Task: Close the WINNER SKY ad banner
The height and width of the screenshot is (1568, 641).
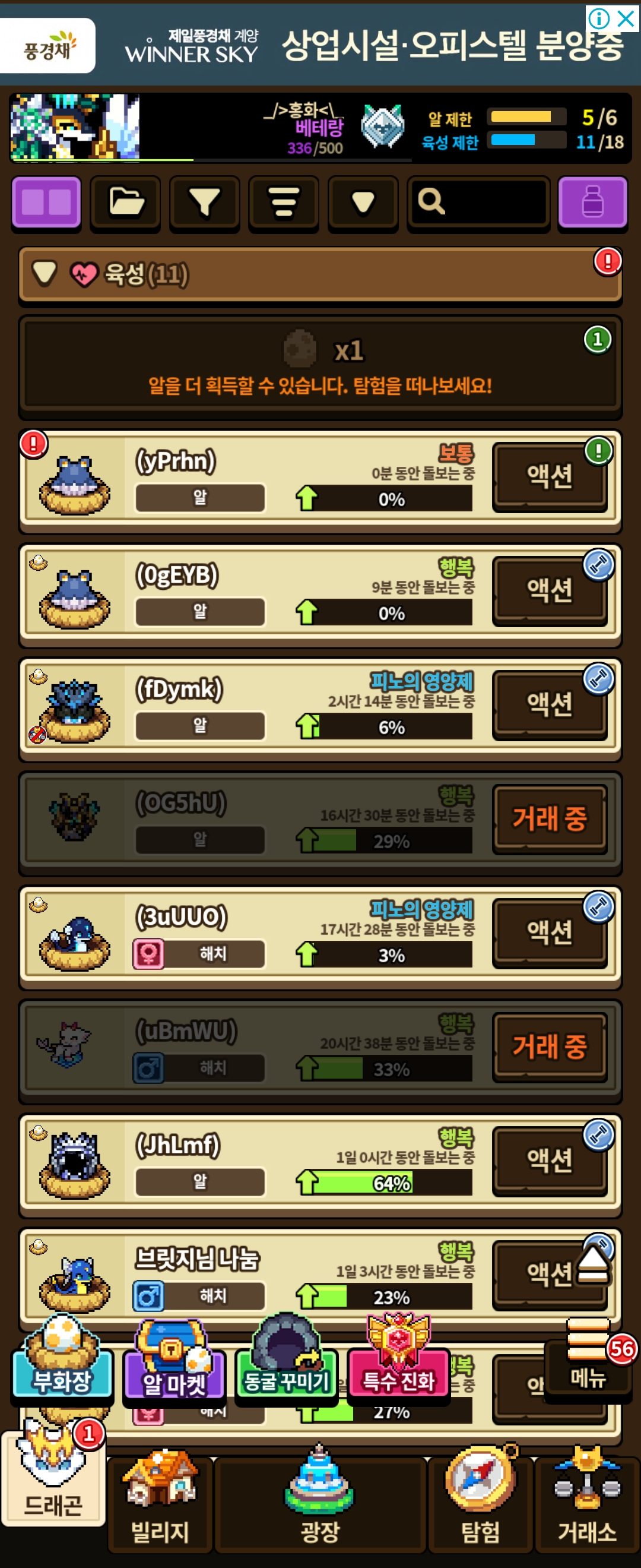Action: pyautogui.click(x=626, y=18)
